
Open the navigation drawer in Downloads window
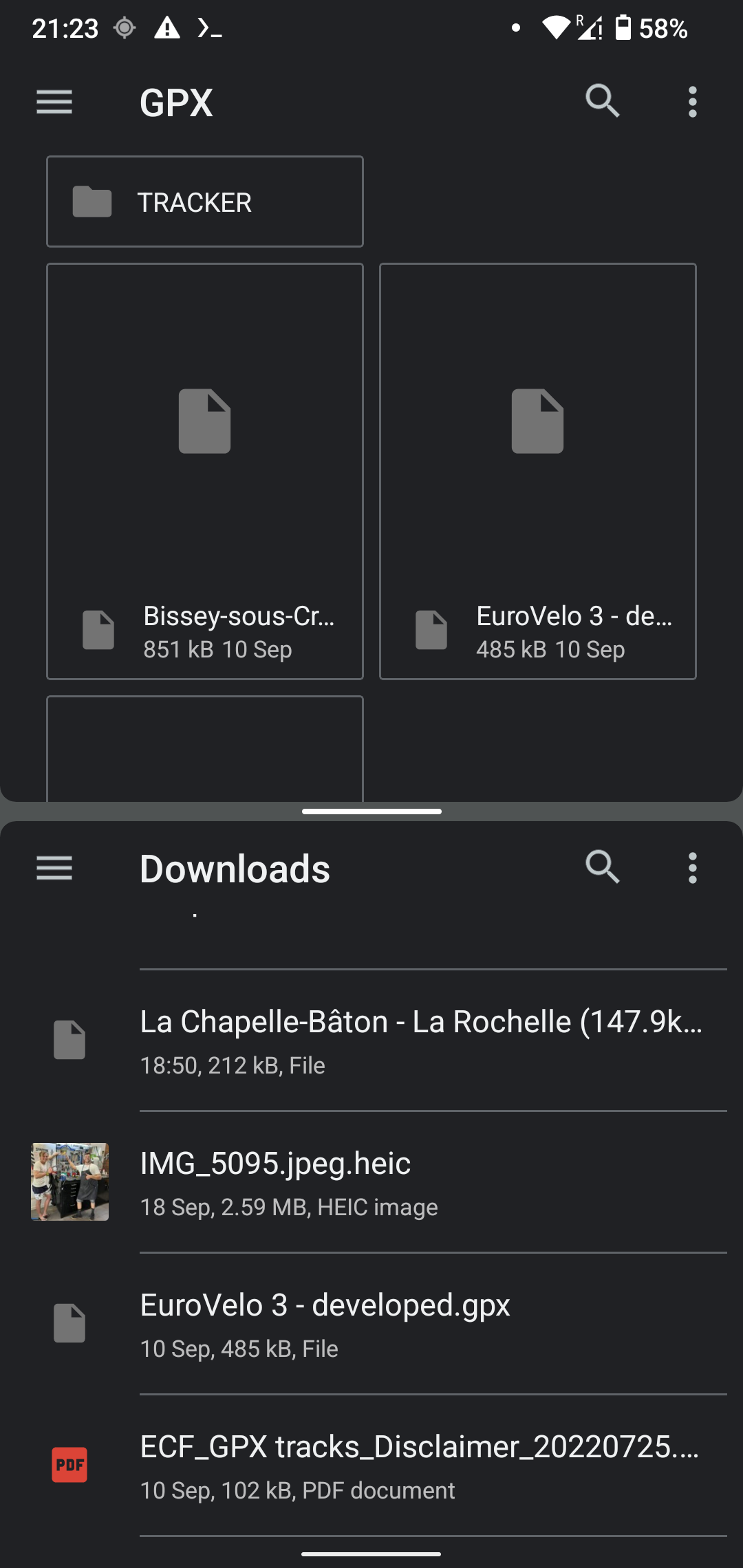pos(54,869)
